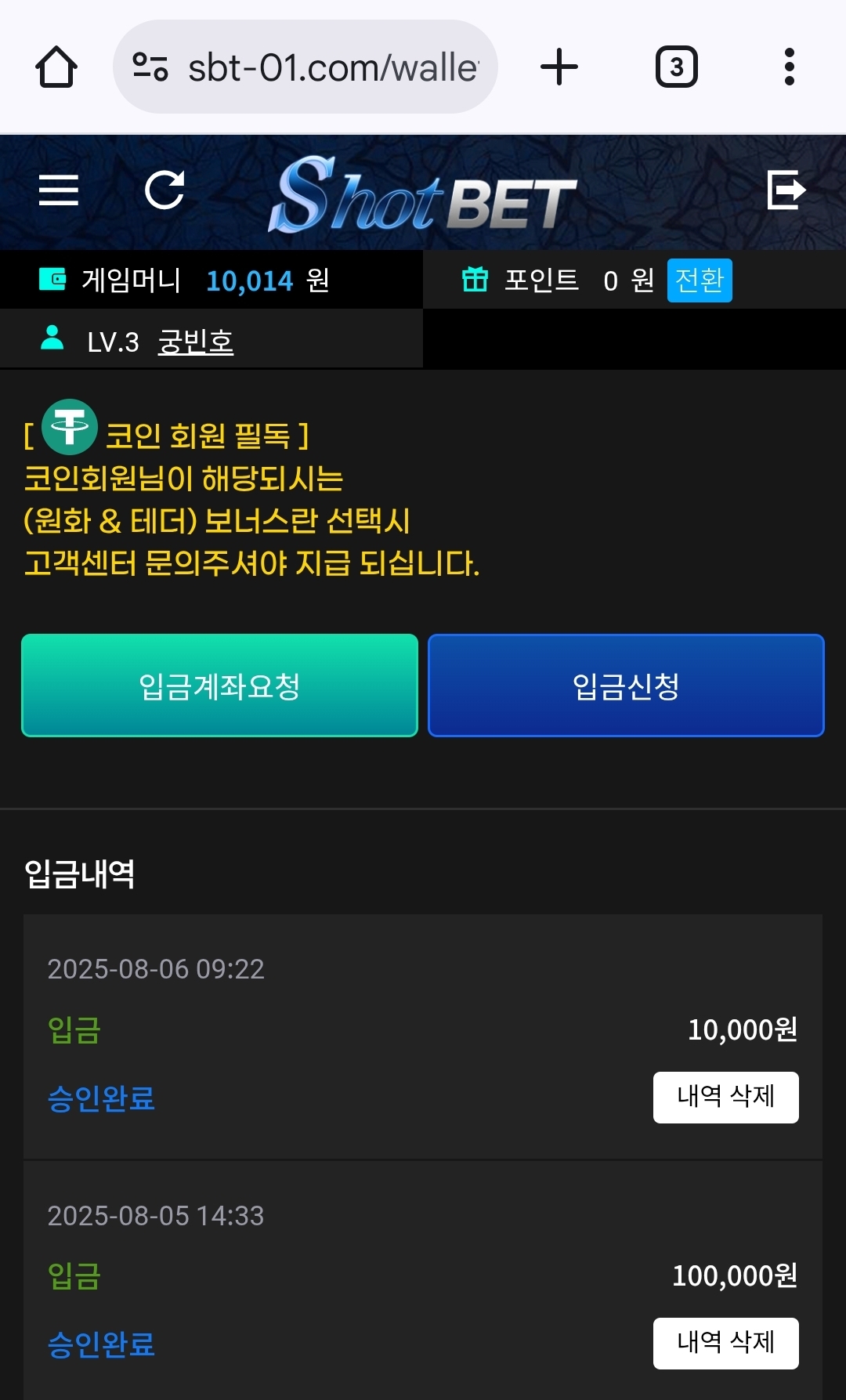Screen dimensions: 846x1400
Task: Open the browser overflow menu
Action: (789, 67)
